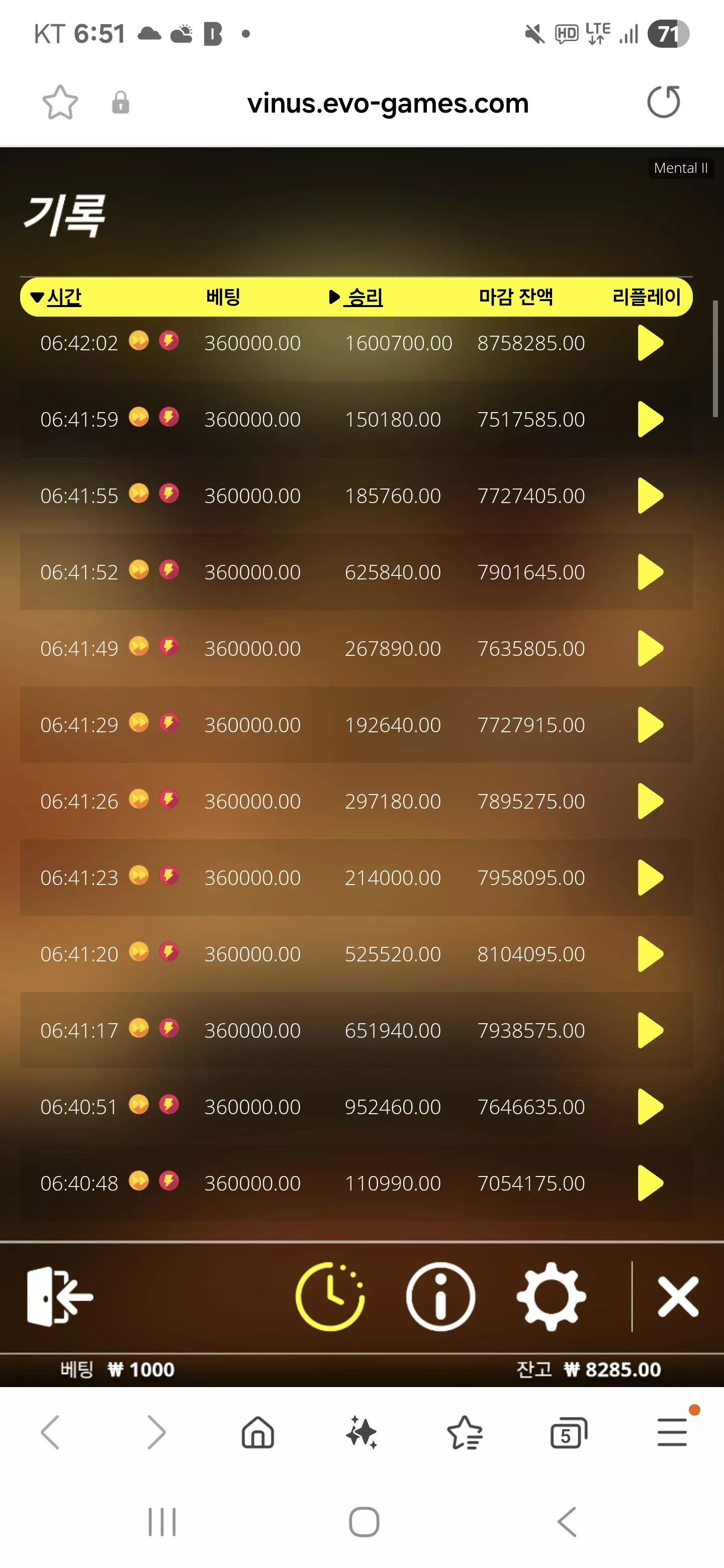Play replay for the 06:41:52 round
The image size is (724, 1568).
650,571
